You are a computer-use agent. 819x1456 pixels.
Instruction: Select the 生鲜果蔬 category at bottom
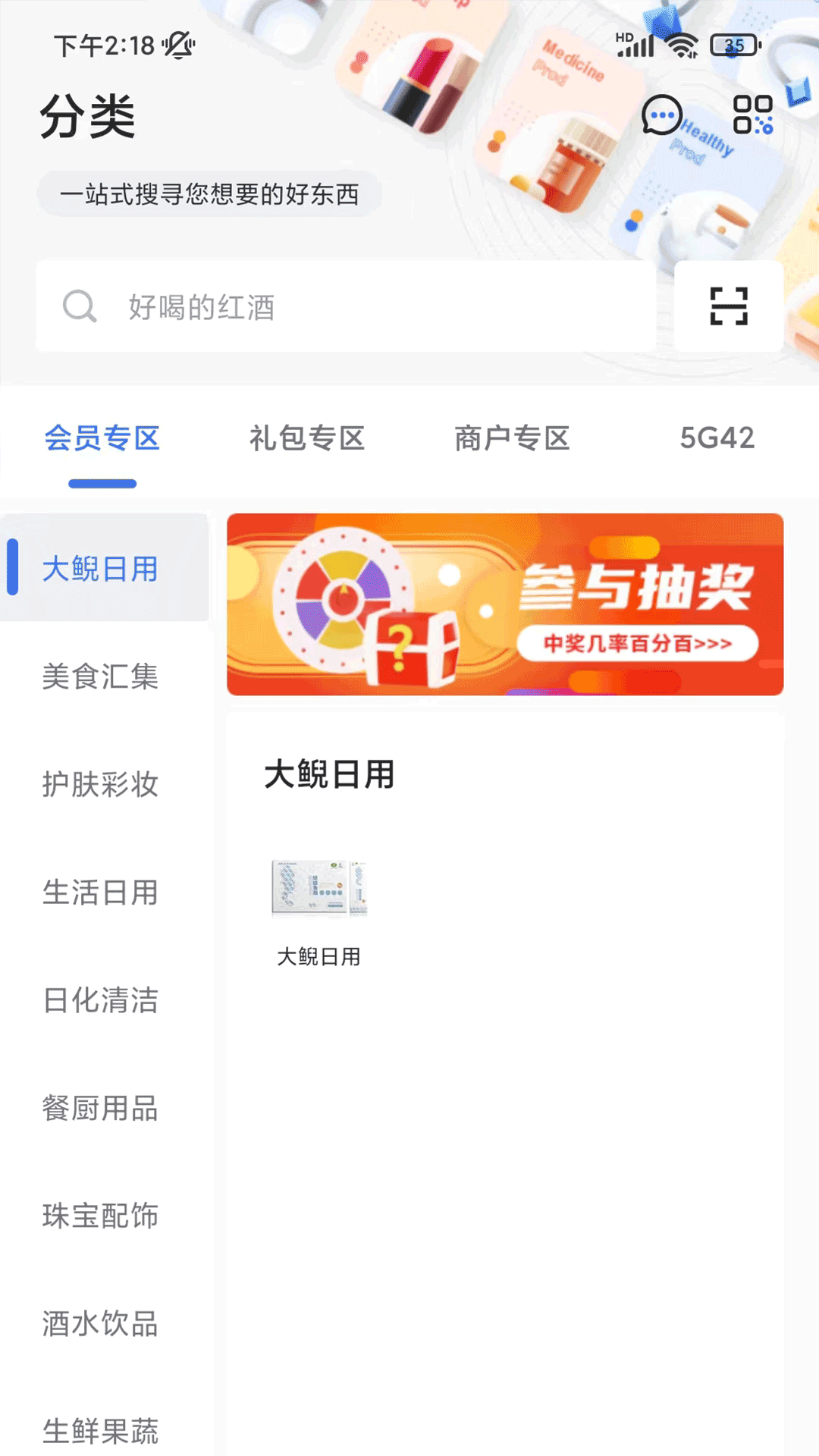[101, 1429]
